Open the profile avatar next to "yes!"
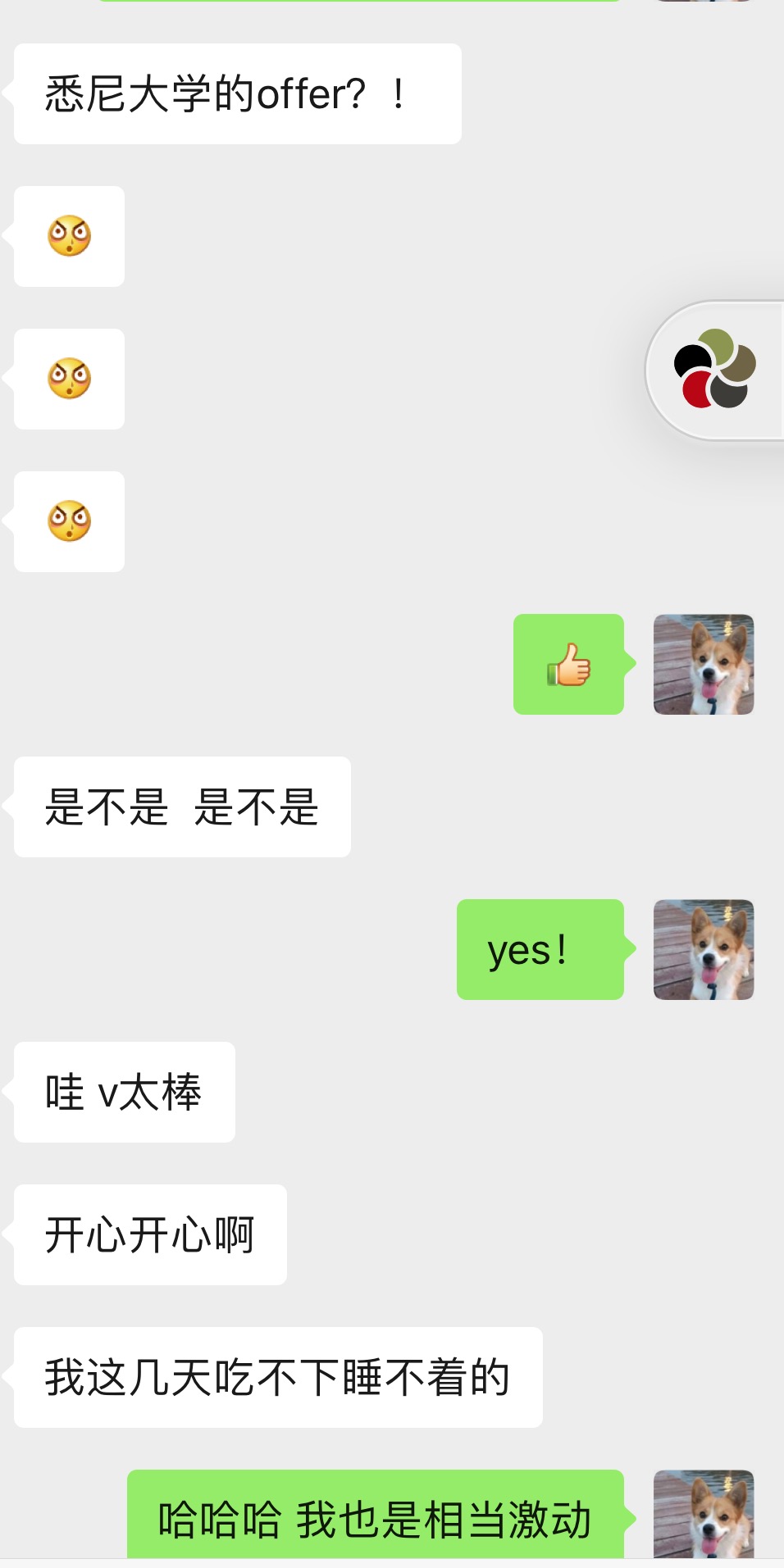784x1568 pixels. coord(703,949)
